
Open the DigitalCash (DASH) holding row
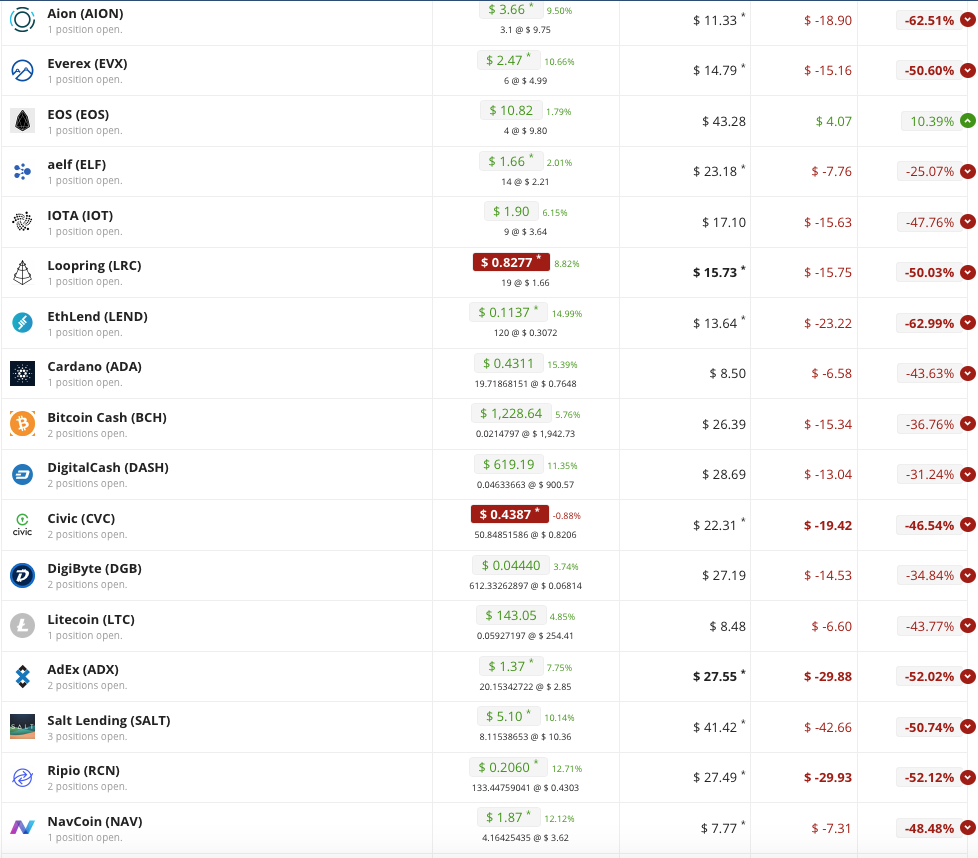107,468
